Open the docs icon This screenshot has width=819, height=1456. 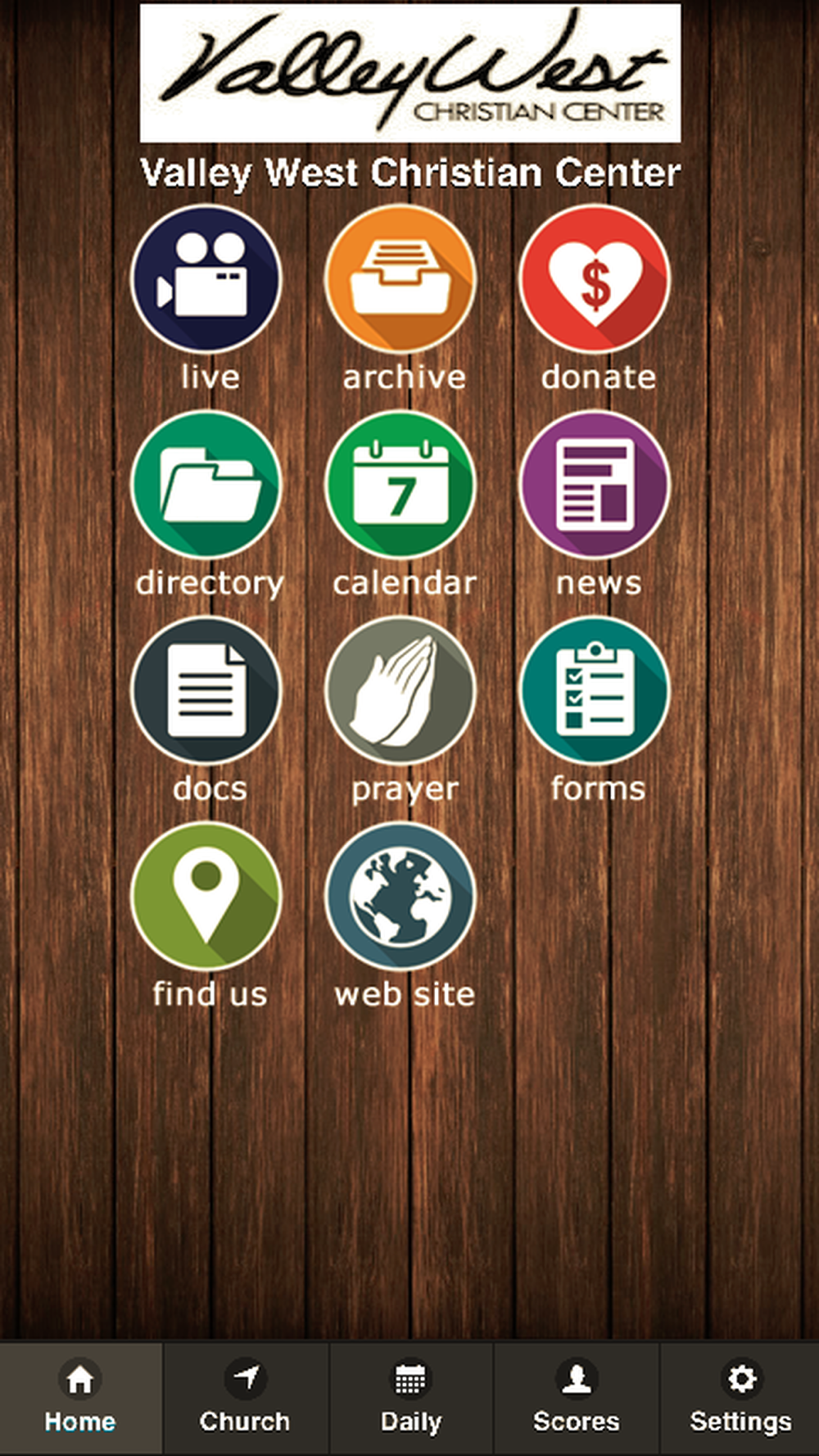point(206,690)
